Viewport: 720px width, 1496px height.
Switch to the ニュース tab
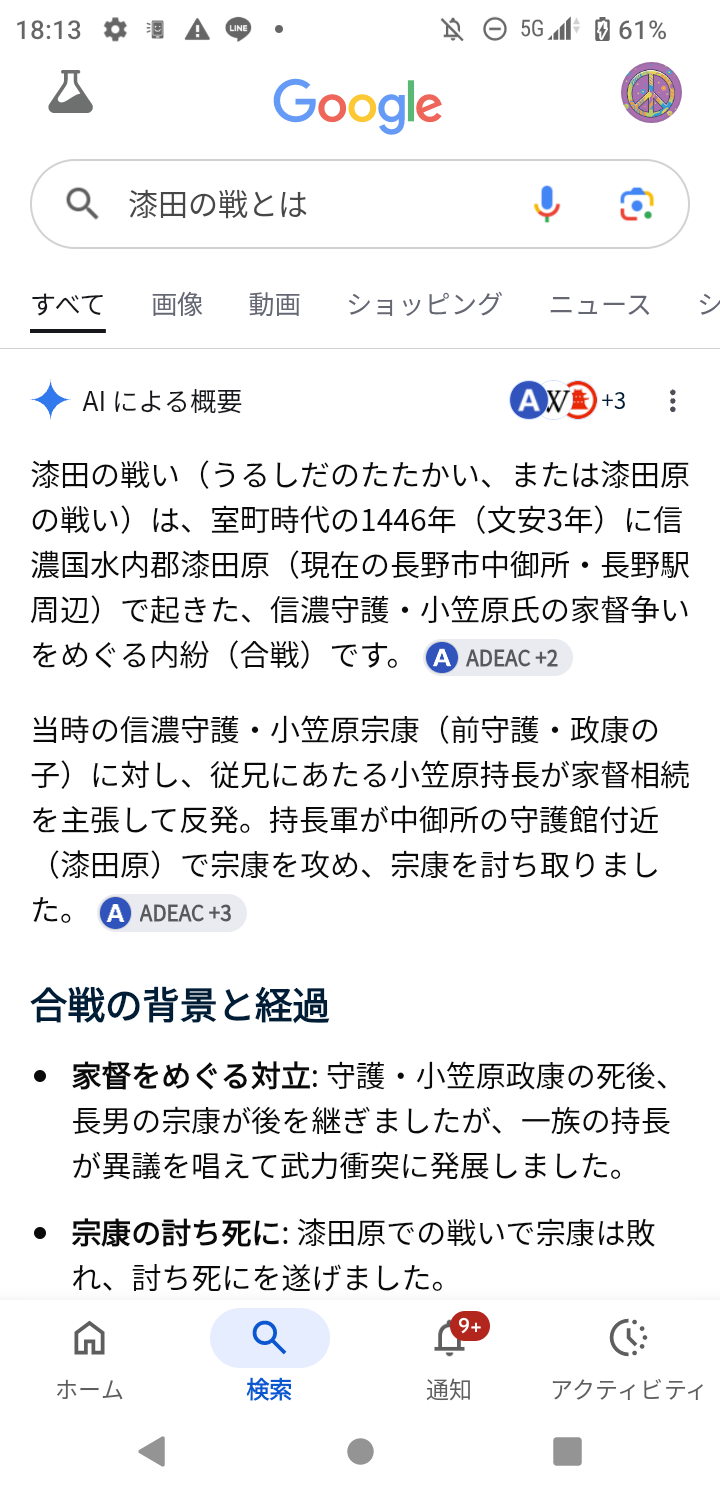600,304
